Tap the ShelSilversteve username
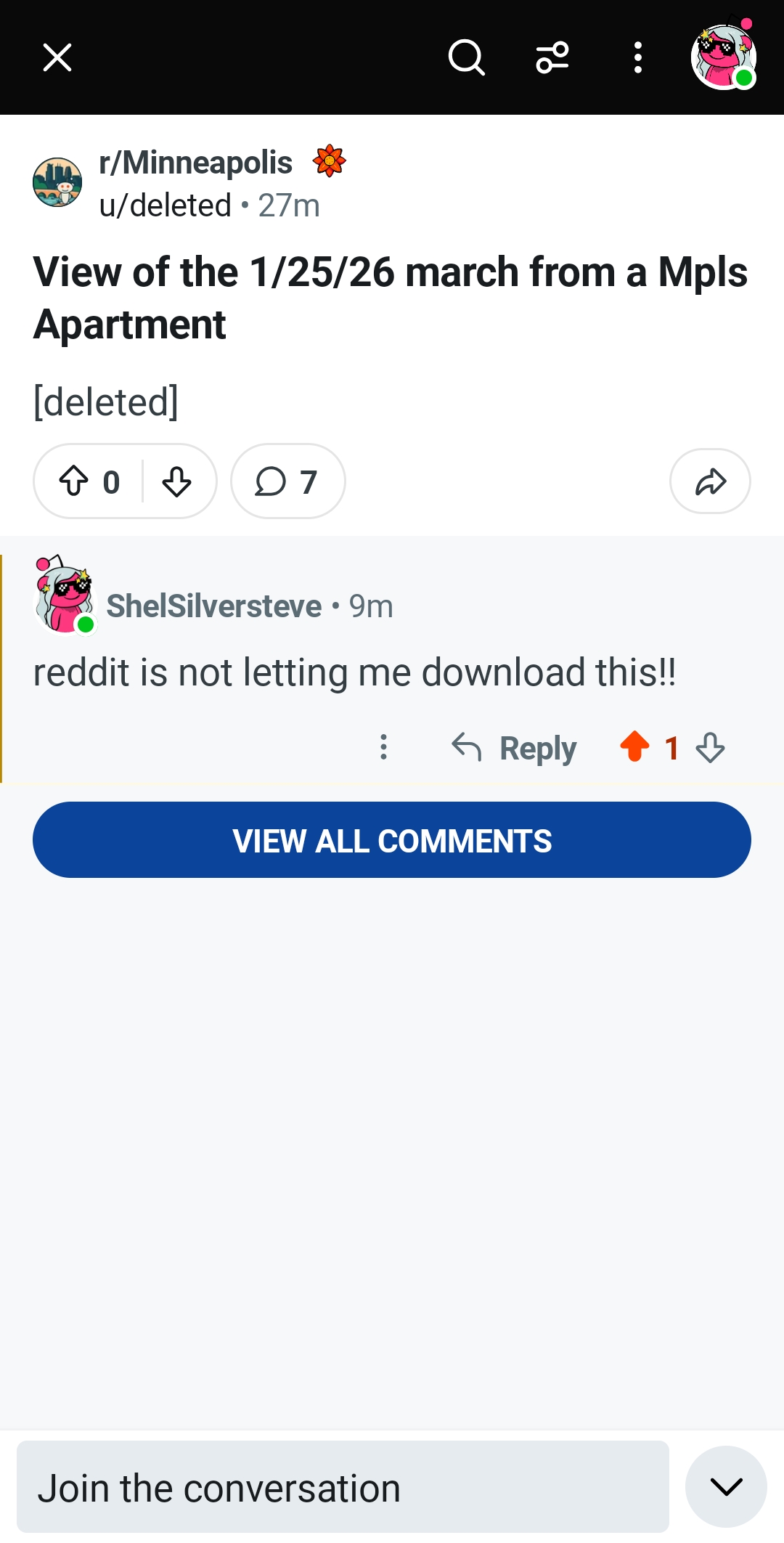The image size is (784, 1543). click(213, 606)
